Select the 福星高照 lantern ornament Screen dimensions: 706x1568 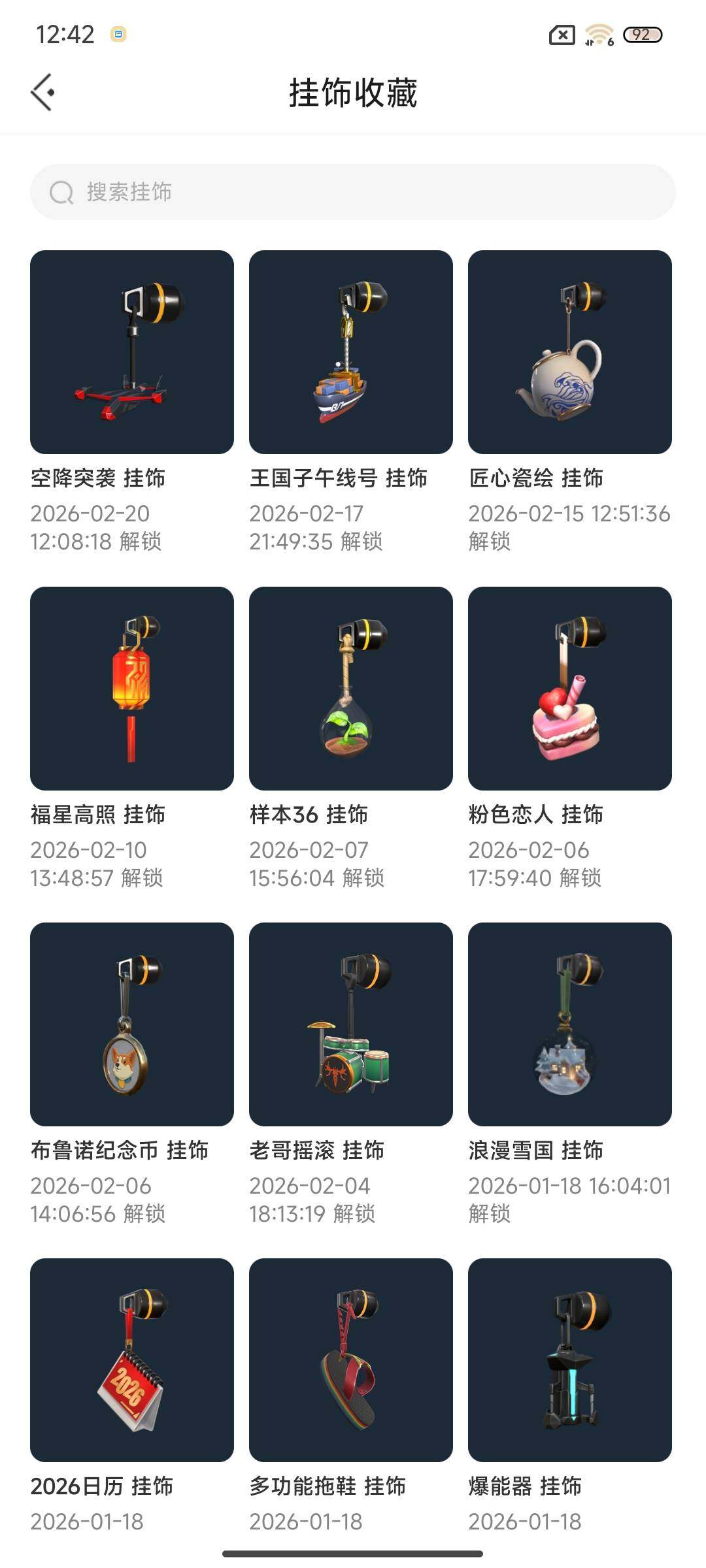point(131,689)
